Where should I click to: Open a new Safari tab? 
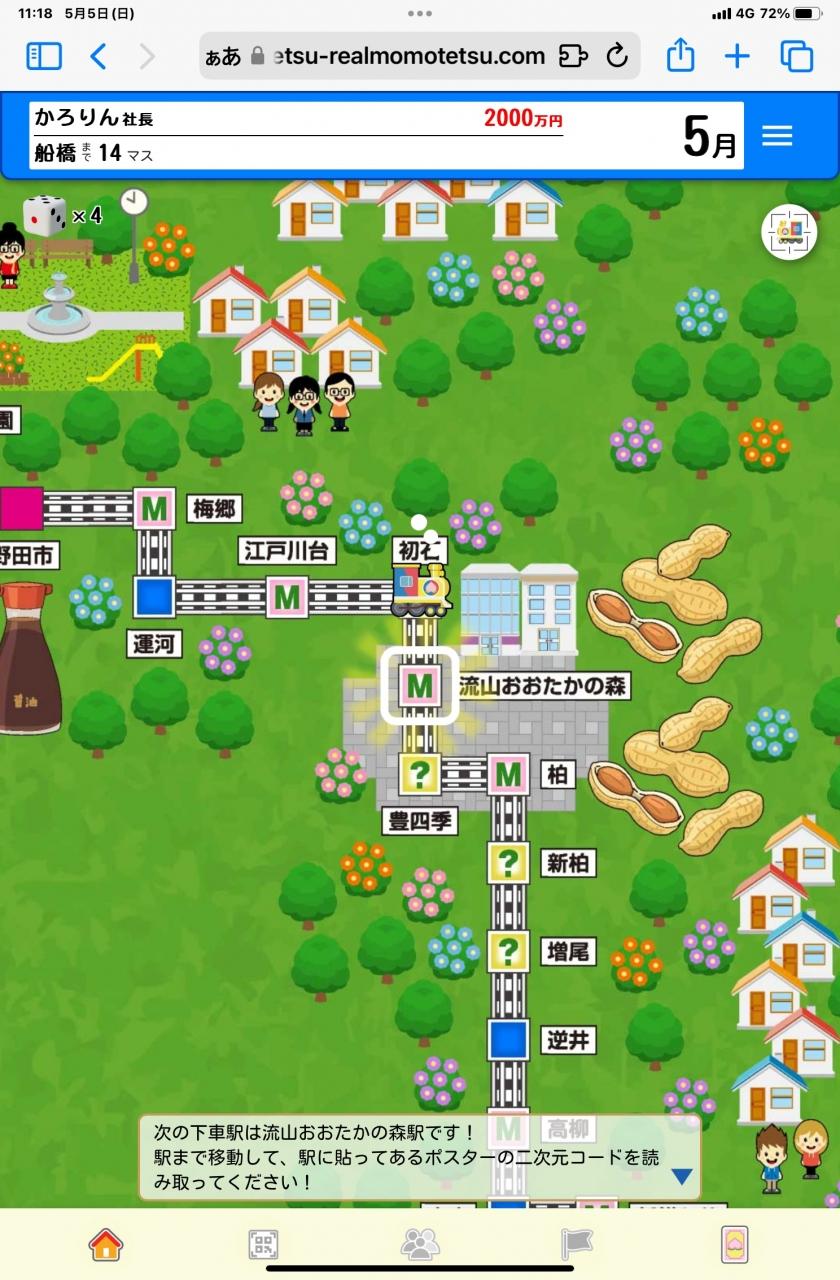tap(737, 56)
